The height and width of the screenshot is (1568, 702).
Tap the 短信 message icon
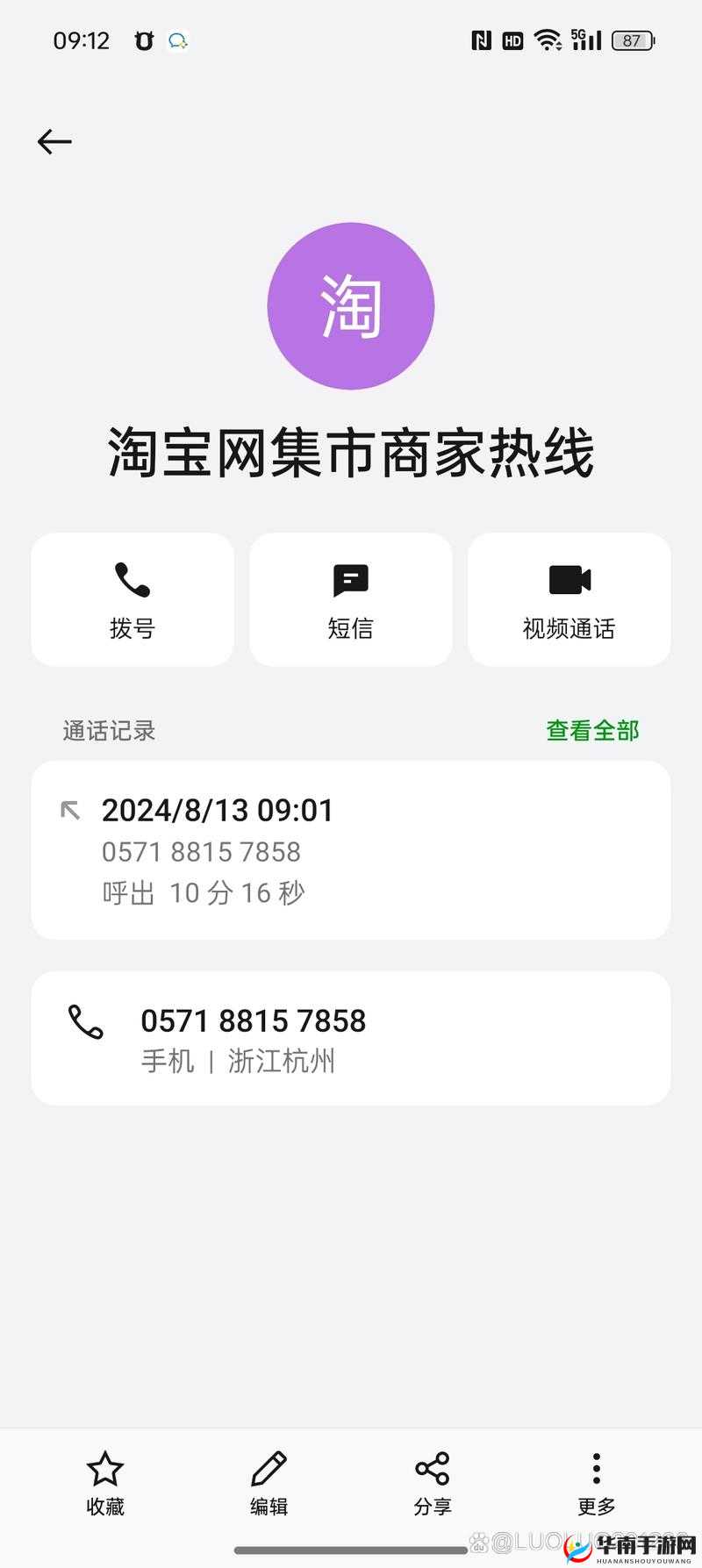tap(350, 579)
